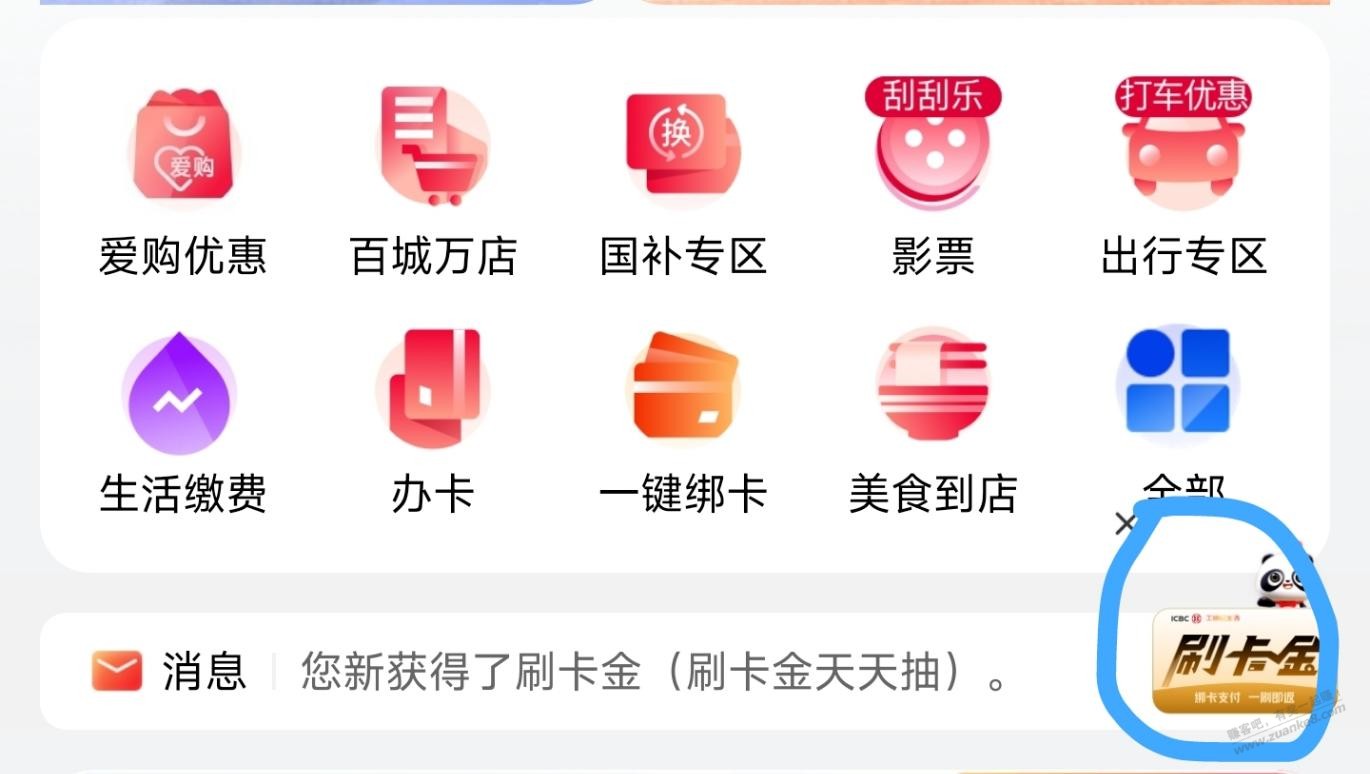Open 影票 movie tickets
Screen dimensions: 1370x774
(933, 180)
